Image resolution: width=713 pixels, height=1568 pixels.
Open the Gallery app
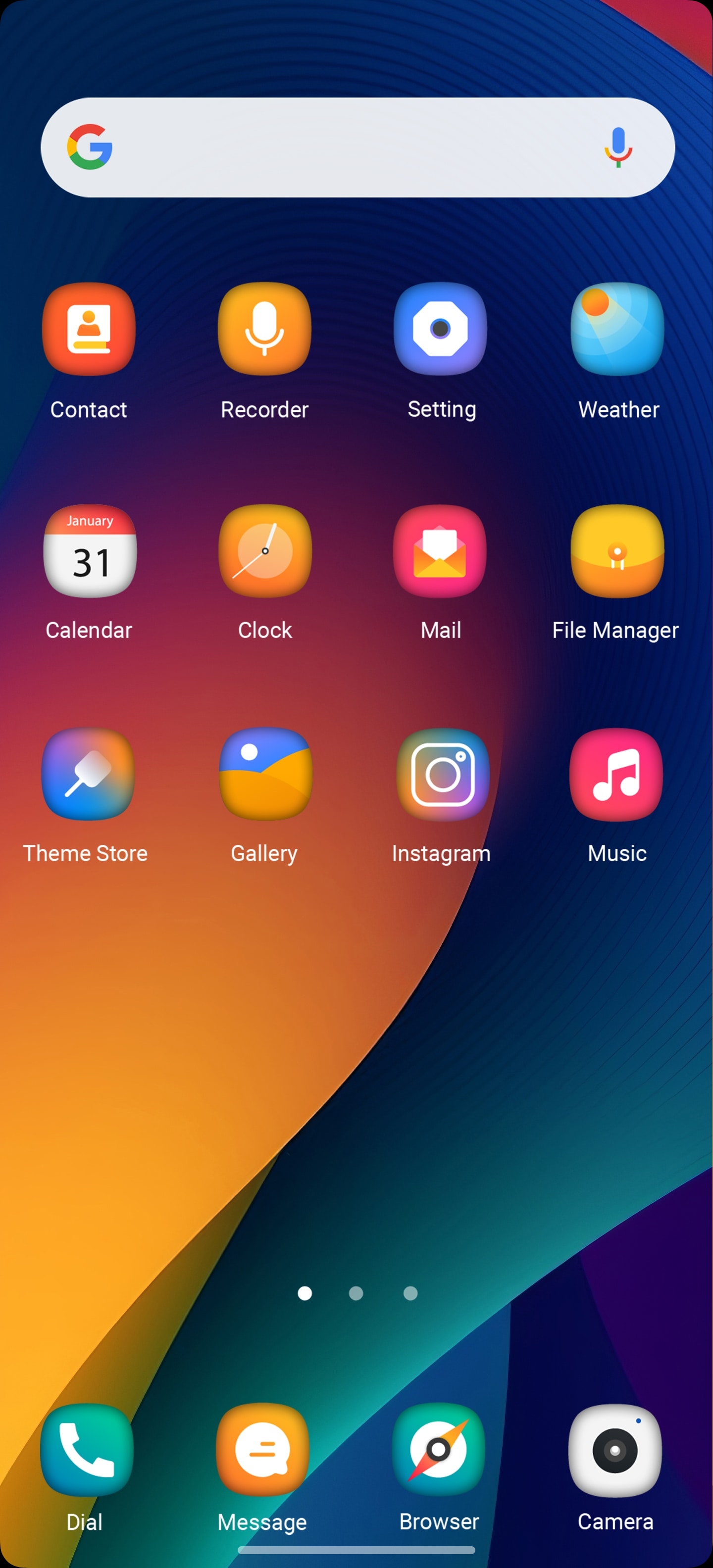[265, 774]
